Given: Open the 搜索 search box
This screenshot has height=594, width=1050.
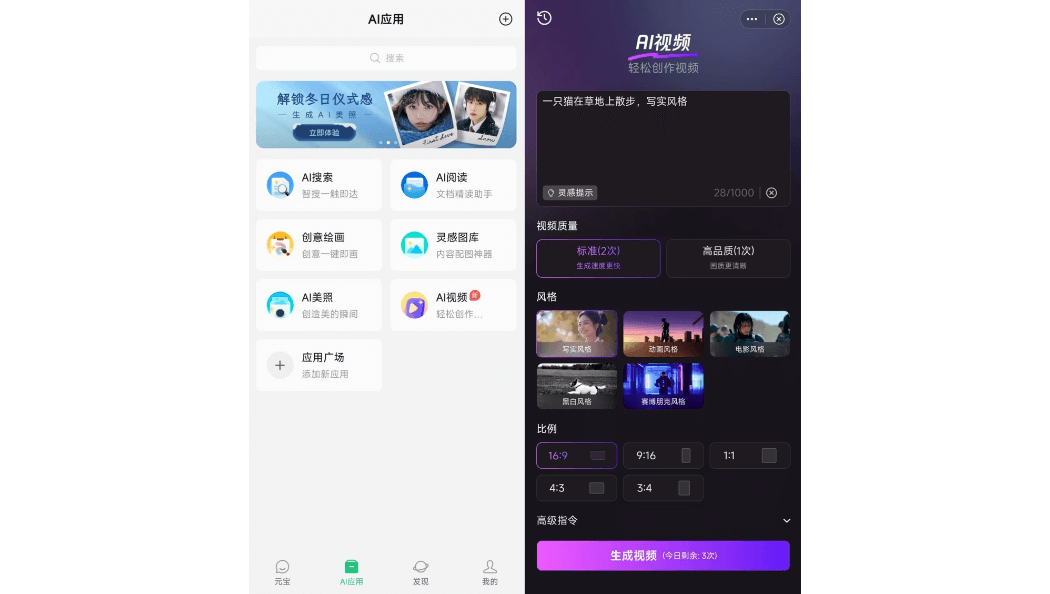Looking at the screenshot, I should point(386,58).
